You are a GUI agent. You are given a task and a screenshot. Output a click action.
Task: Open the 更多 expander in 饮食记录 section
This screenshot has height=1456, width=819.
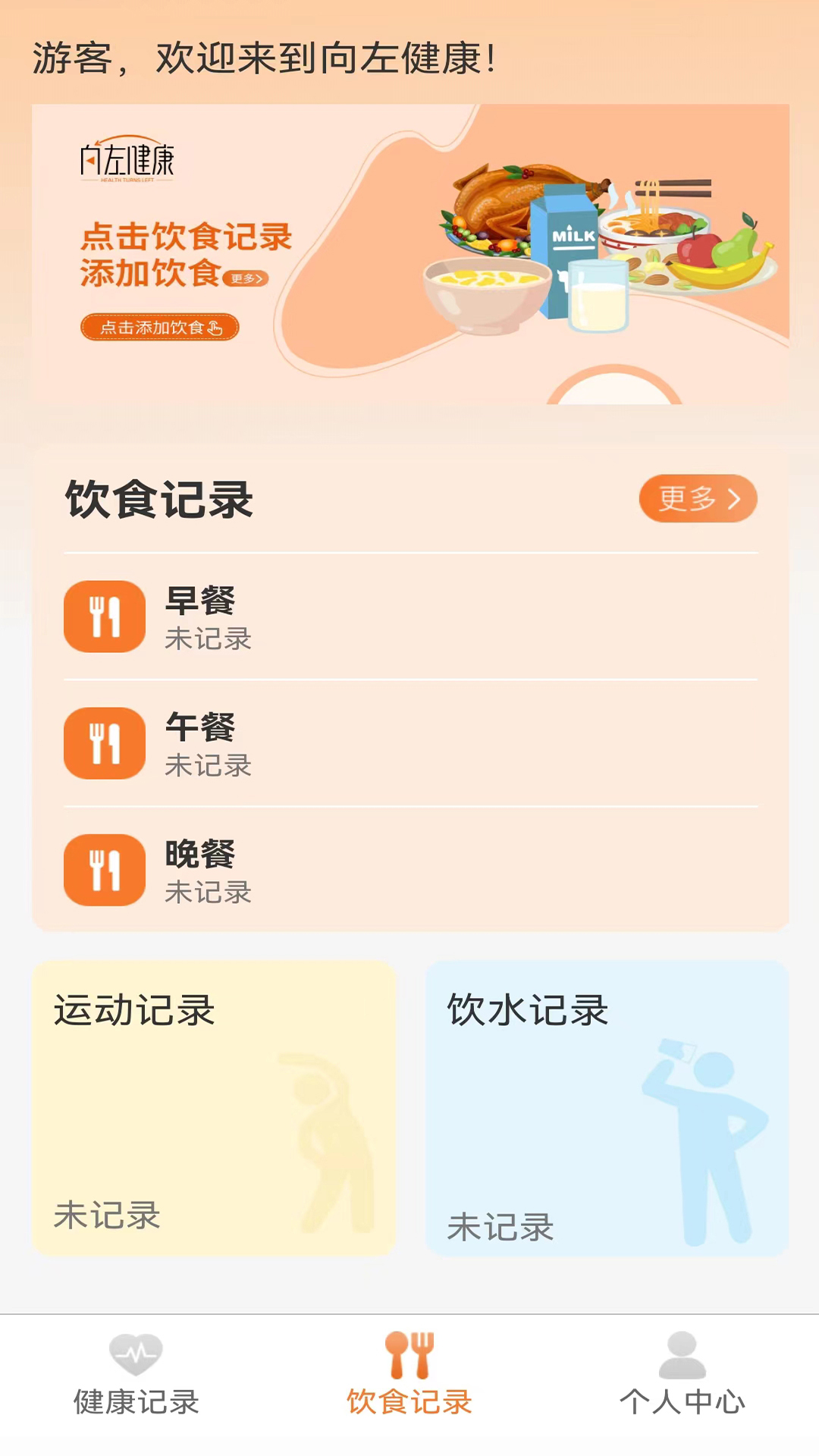pyautogui.click(x=698, y=498)
